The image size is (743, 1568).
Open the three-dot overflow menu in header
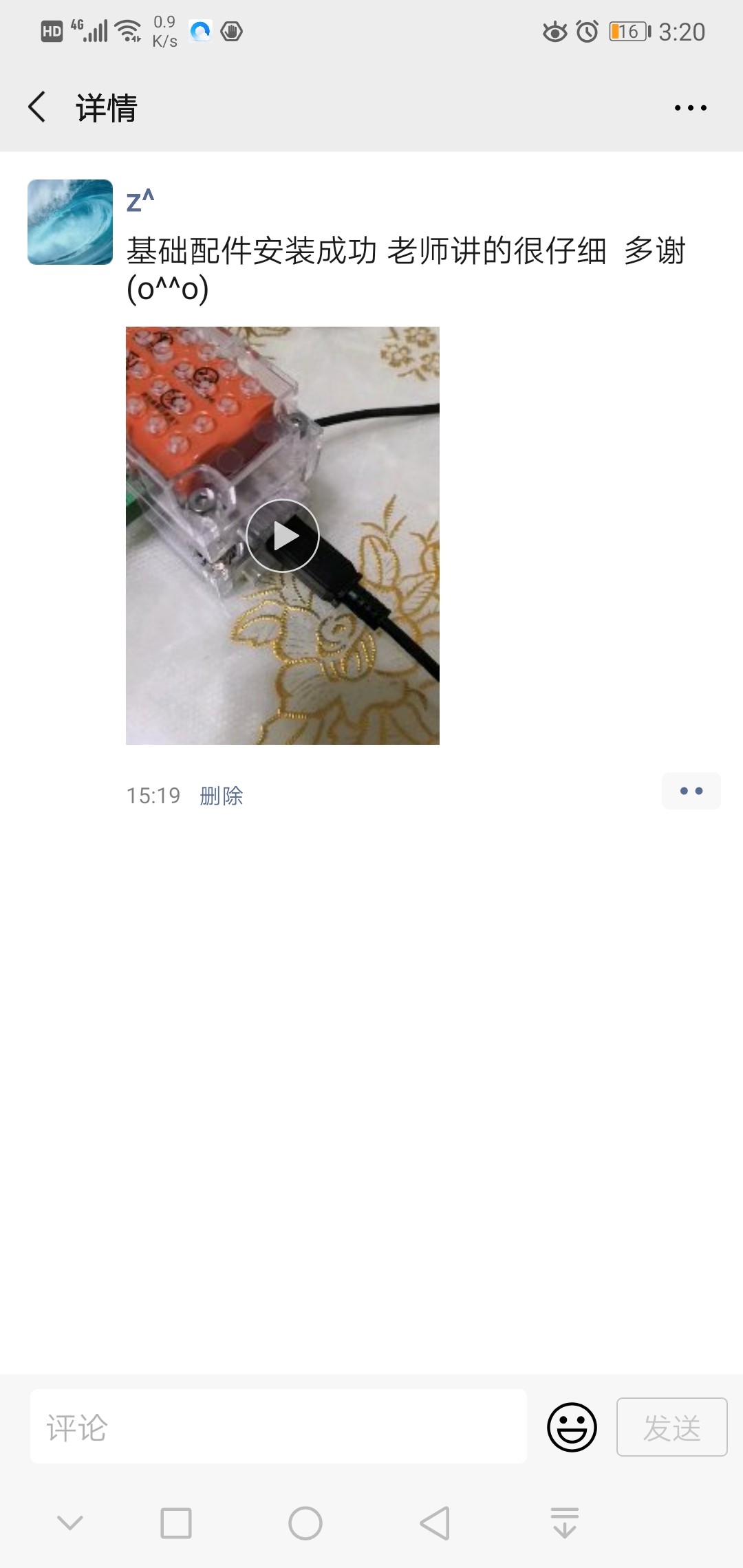pyautogui.click(x=690, y=108)
